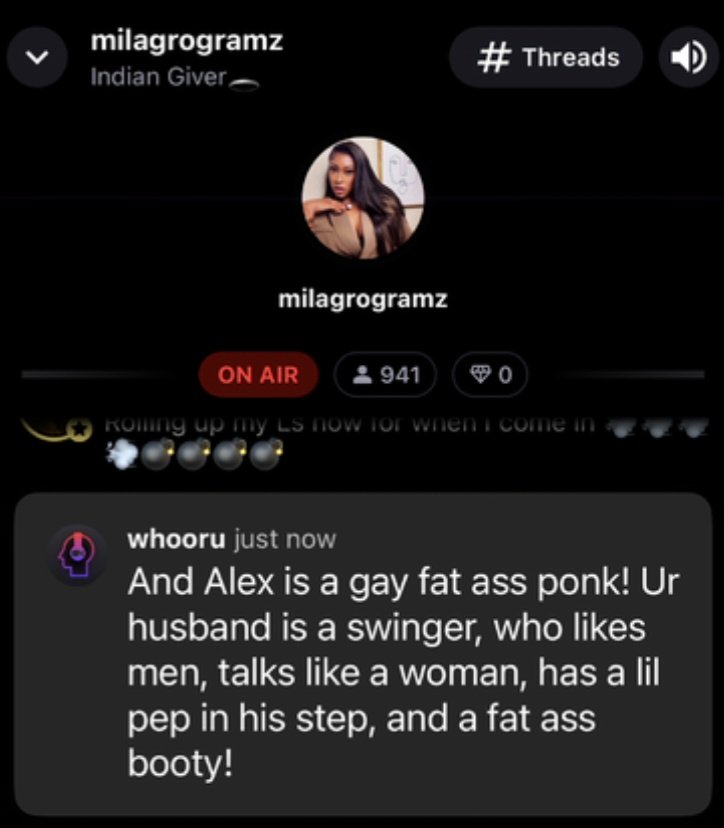The height and width of the screenshot is (828, 724).
Task: Open the diamonds gift counter
Action: [x=490, y=375]
